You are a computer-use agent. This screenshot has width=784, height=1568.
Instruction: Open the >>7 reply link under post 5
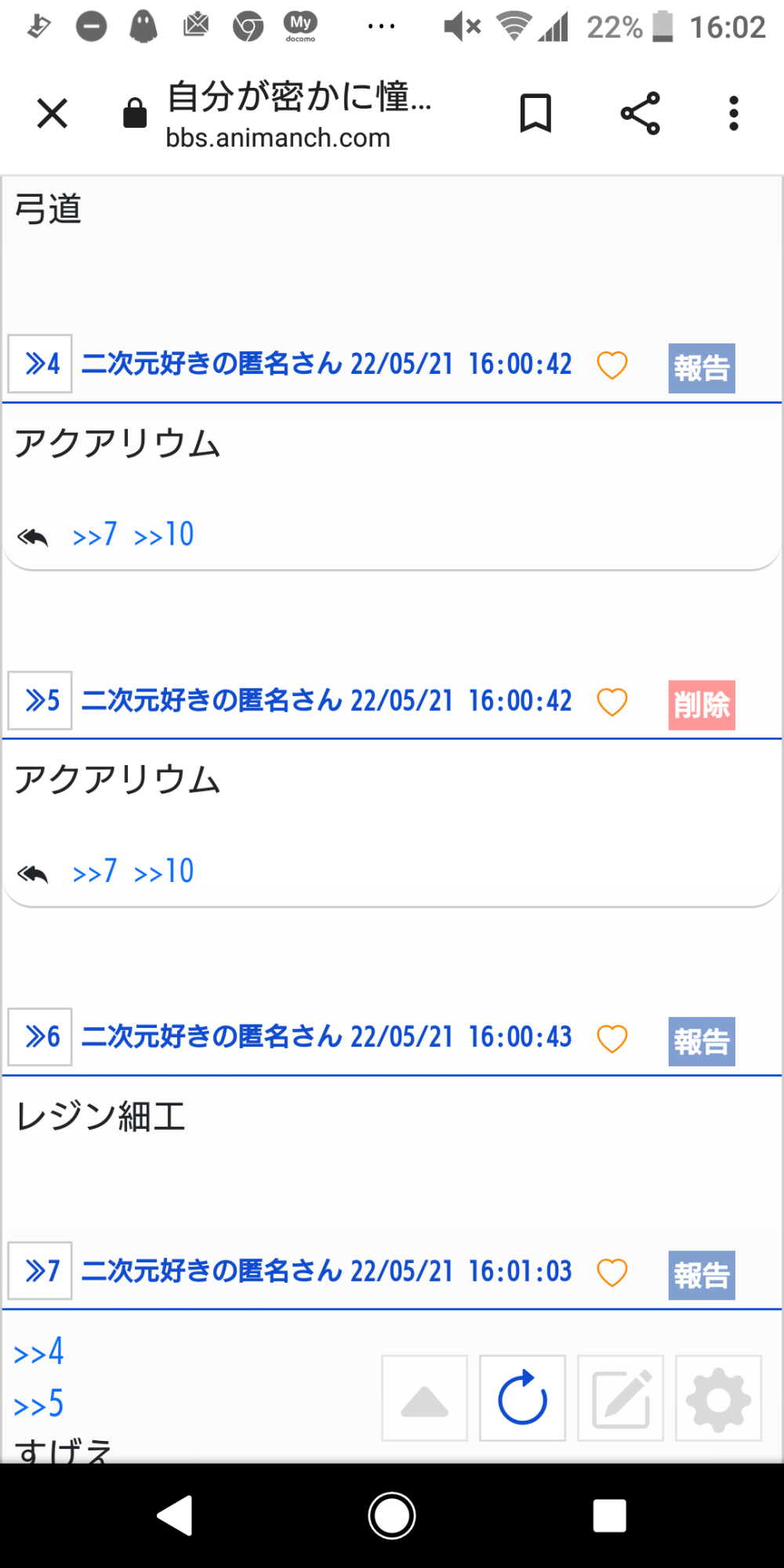click(94, 872)
